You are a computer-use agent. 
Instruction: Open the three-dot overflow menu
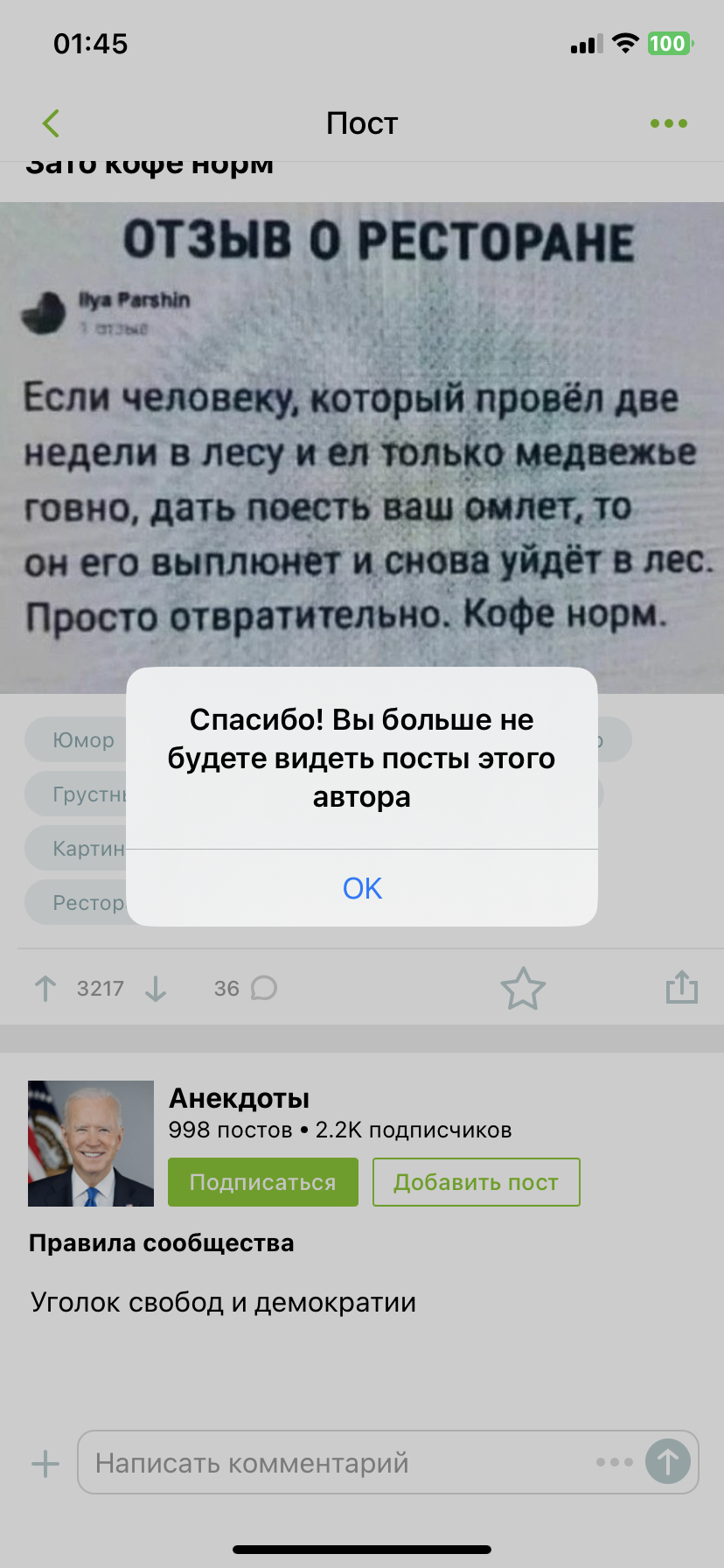tap(668, 123)
